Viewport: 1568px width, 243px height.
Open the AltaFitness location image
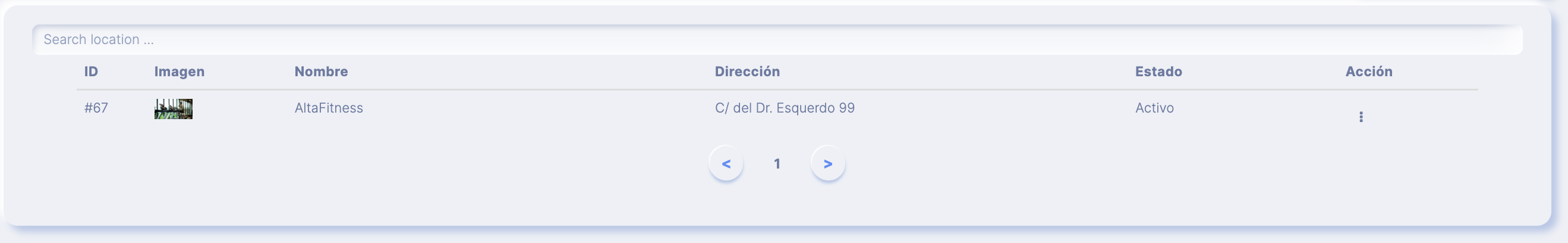[174, 108]
